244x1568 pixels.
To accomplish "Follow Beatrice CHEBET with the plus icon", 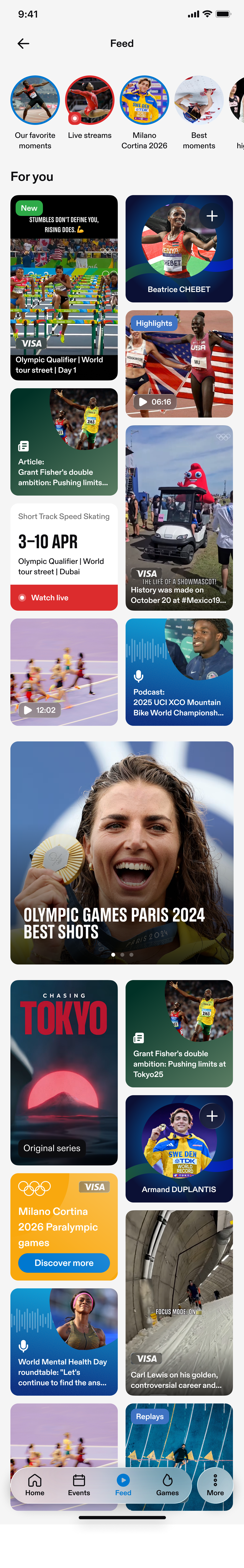I will tap(212, 216).
